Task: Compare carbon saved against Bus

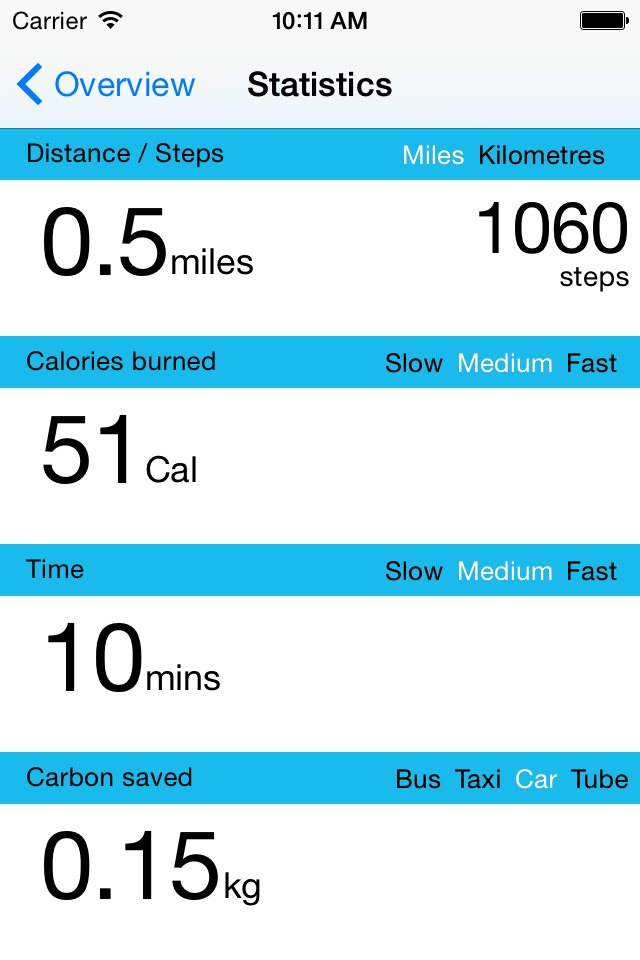Action: [x=418, y=779]
